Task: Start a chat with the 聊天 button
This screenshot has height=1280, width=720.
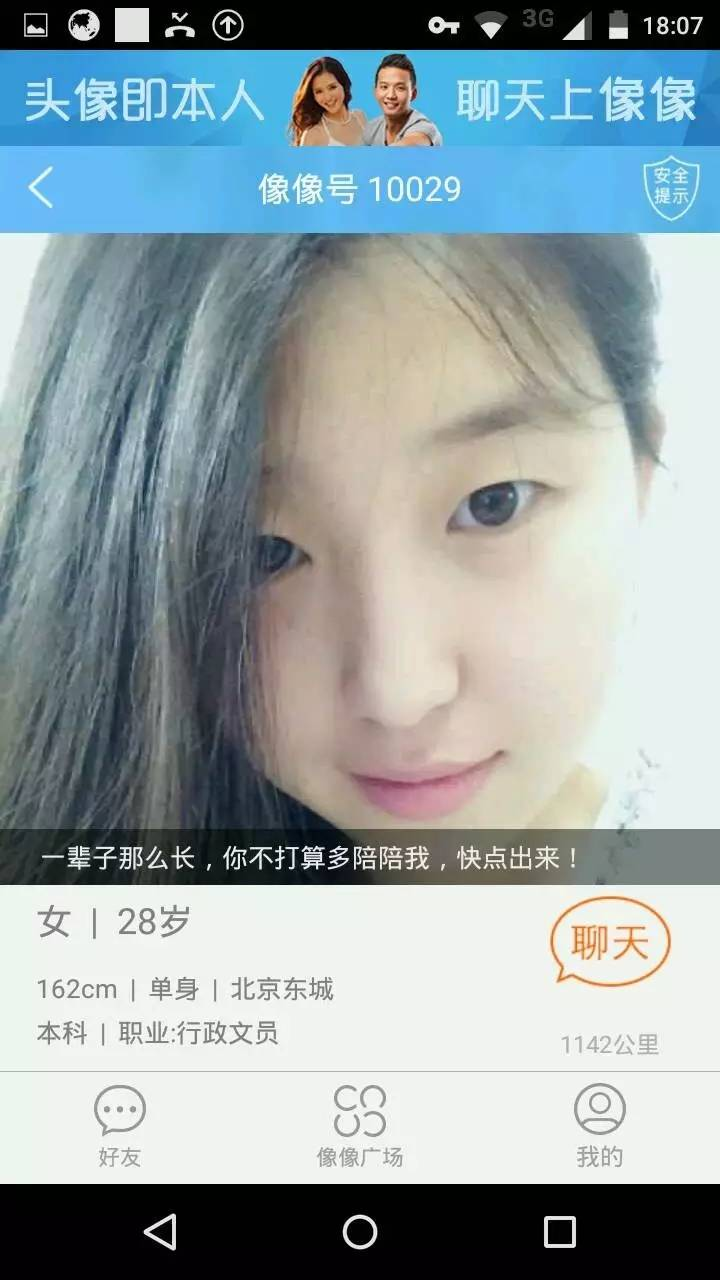Action: click(x=609, y=942)
